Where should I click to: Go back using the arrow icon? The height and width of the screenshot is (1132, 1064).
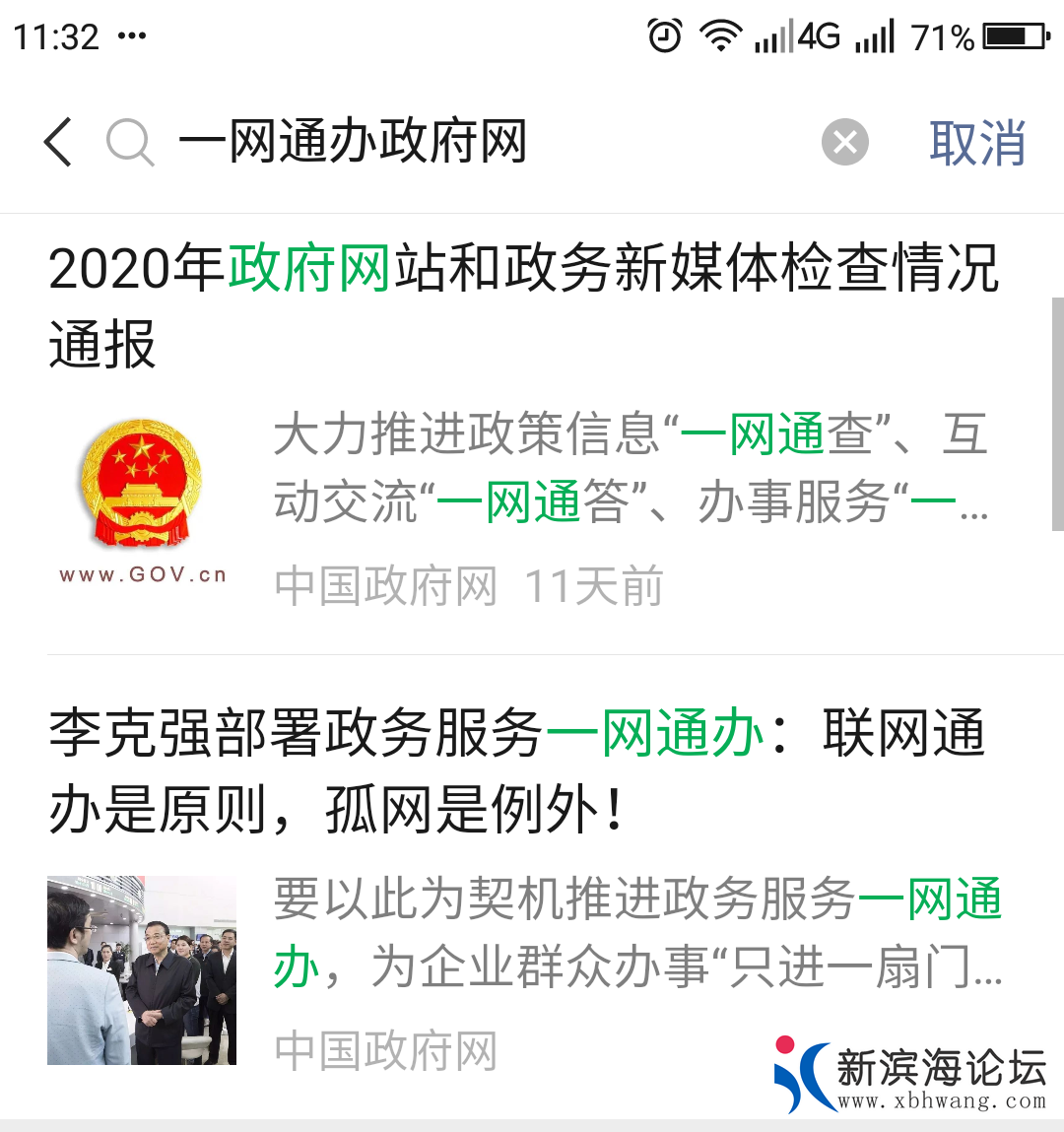point(59,142)
